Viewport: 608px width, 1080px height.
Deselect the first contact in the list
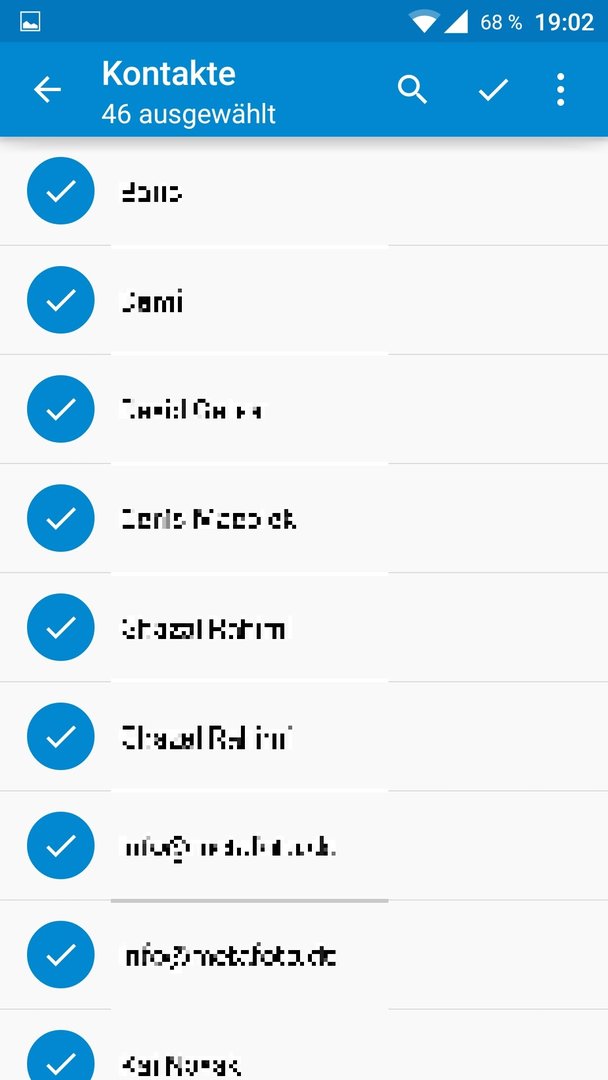(61, 191)
